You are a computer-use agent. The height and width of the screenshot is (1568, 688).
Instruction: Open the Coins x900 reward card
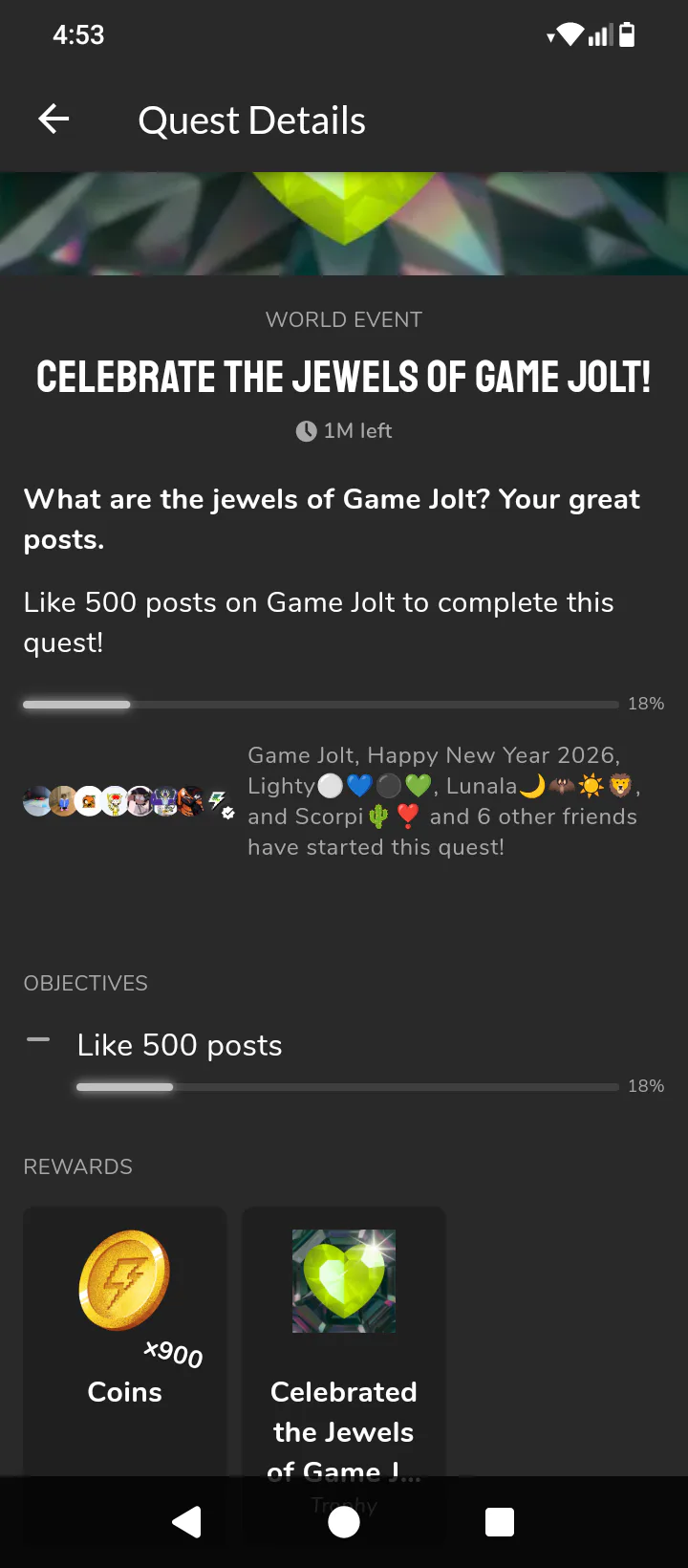coord(125,1329)
